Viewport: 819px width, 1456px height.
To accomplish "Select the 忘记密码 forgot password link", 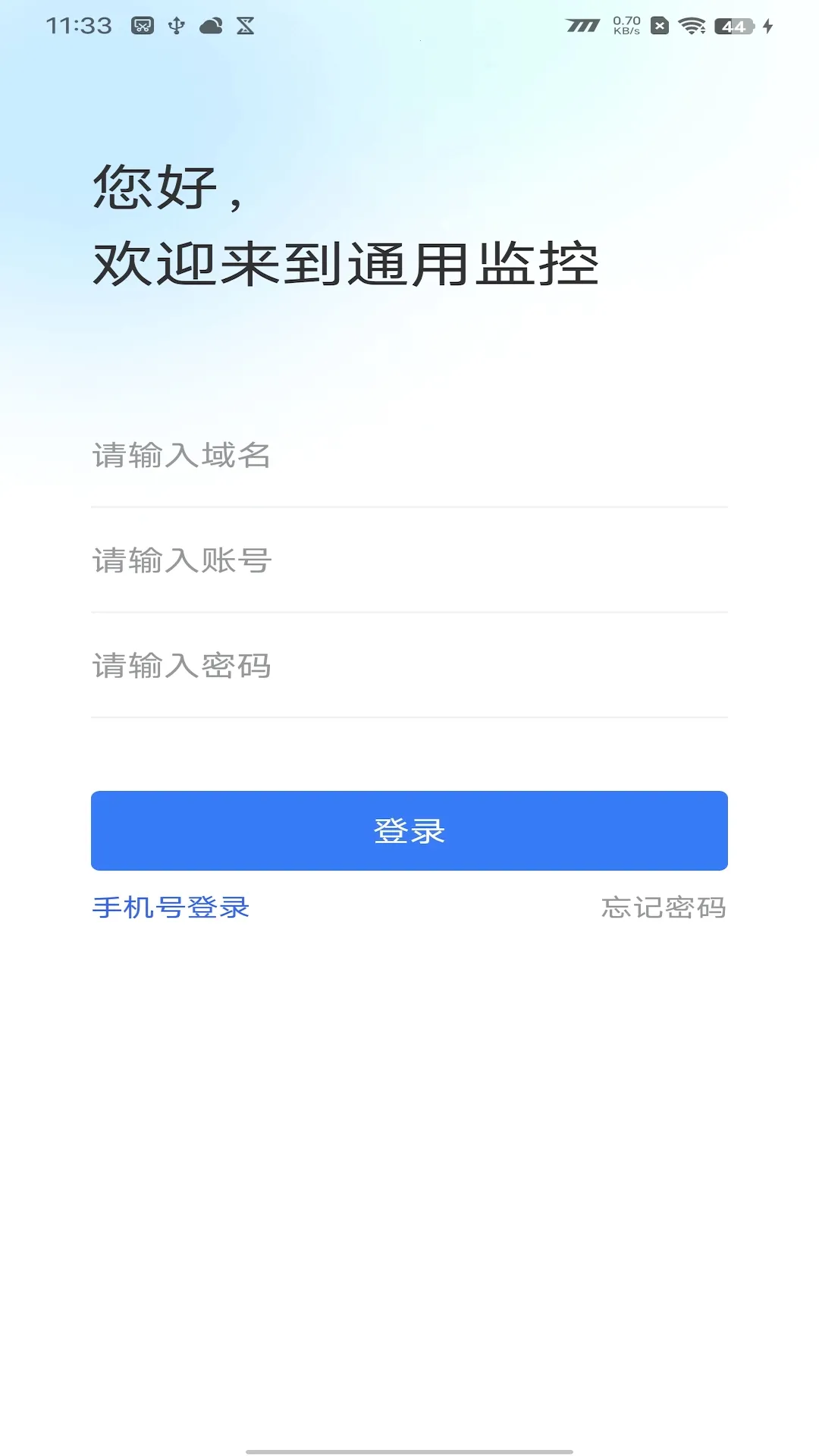I will [661, 907].
